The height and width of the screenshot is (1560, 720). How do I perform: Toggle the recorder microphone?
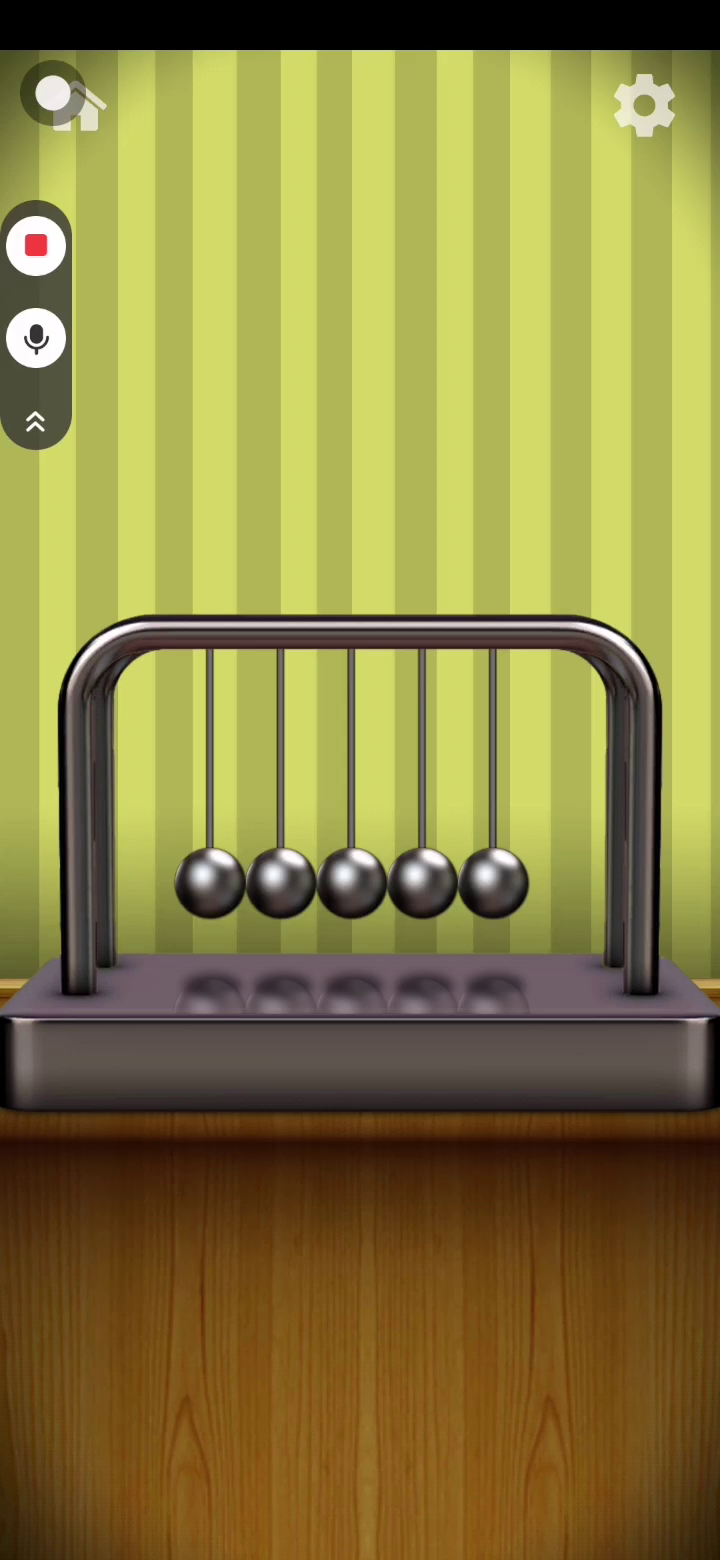pos(36,338)
